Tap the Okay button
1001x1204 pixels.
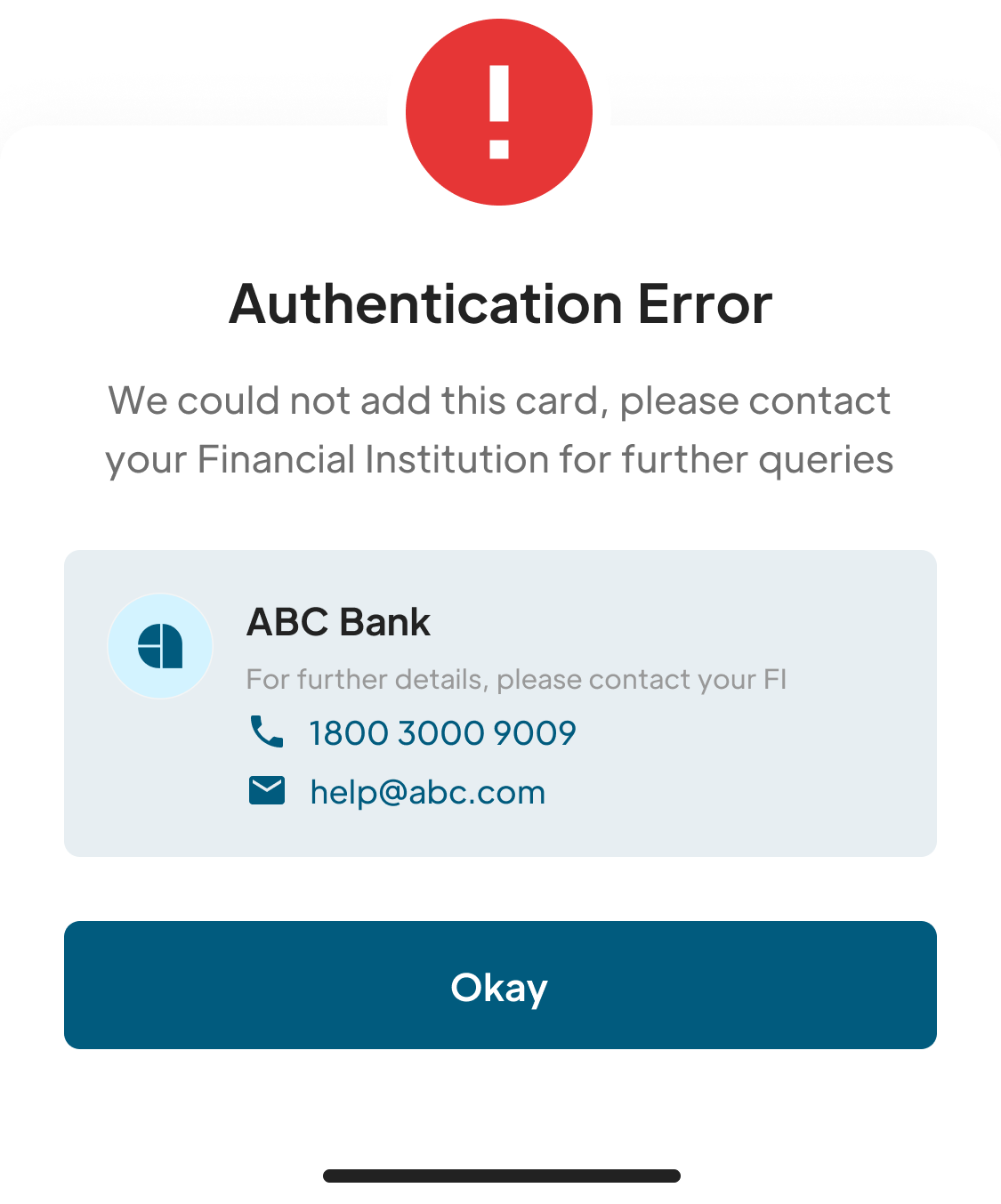pos(500,985)
